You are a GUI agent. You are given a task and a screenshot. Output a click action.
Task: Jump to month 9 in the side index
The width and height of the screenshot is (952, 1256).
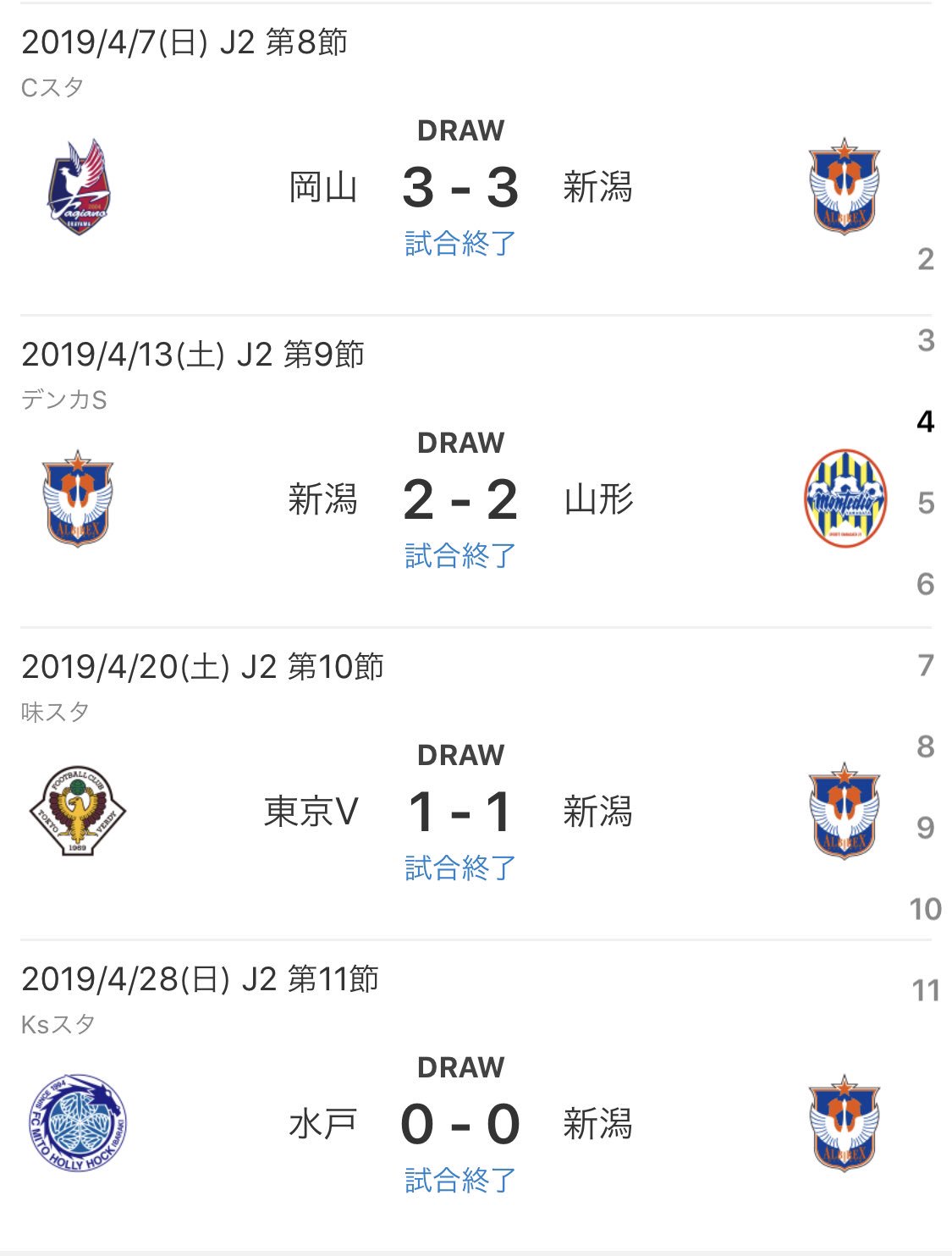pyautogui.click(x=926, y=828)
